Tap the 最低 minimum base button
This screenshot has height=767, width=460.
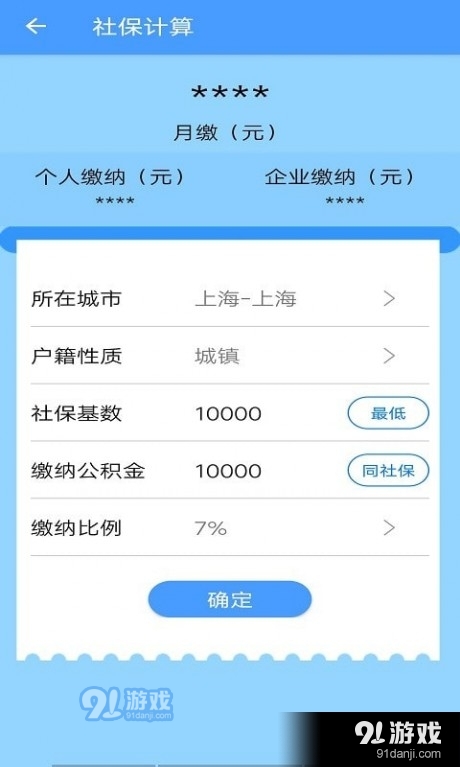(388, 413)
